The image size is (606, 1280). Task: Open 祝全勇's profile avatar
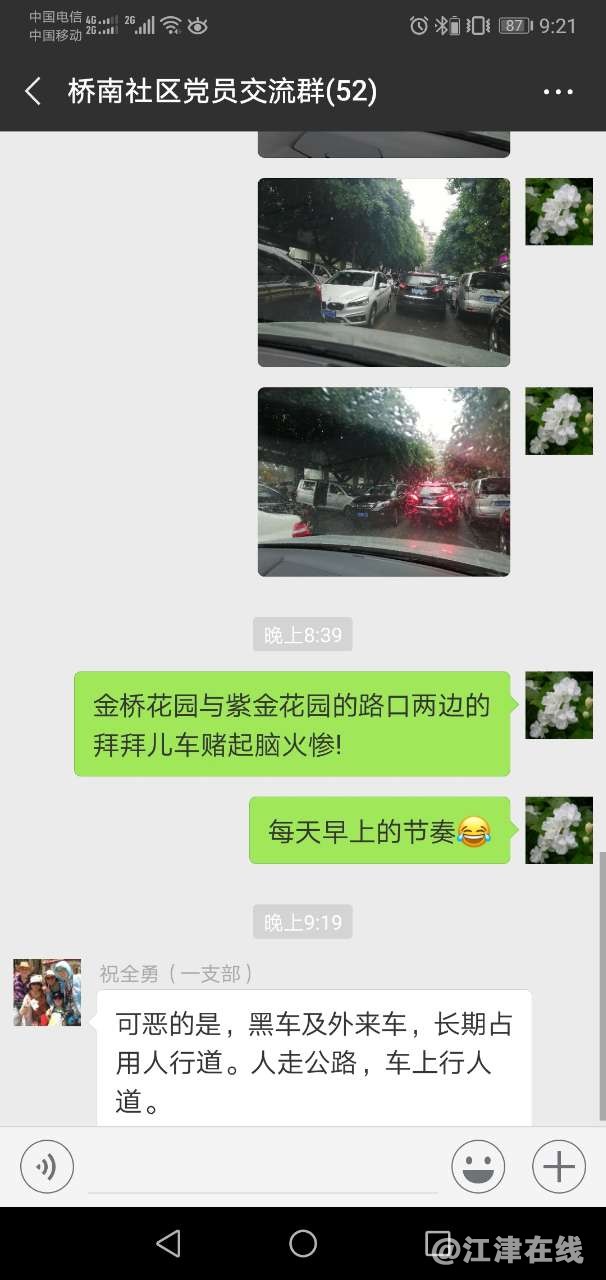(47, 992)
